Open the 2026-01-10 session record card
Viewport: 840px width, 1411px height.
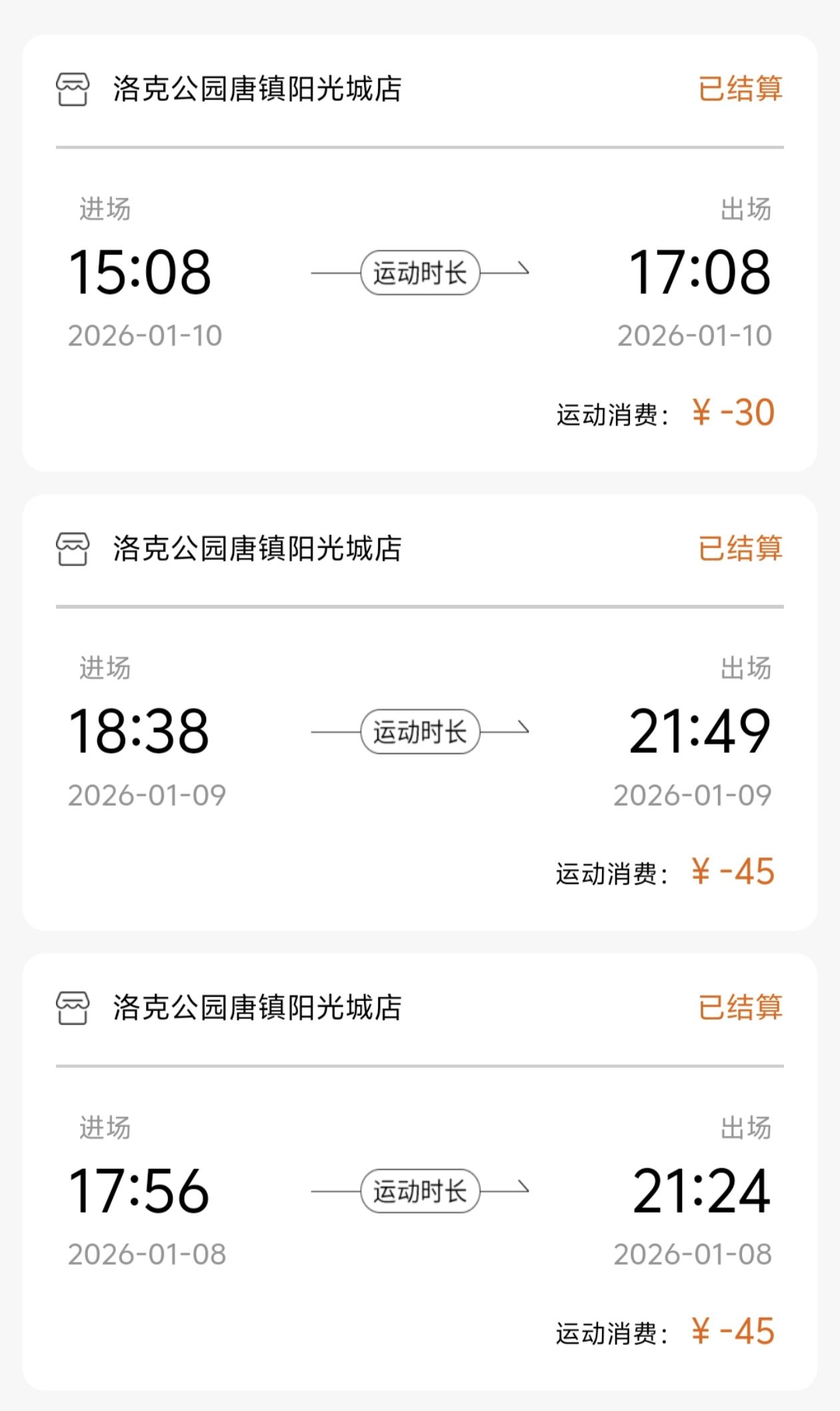(420, 253)
